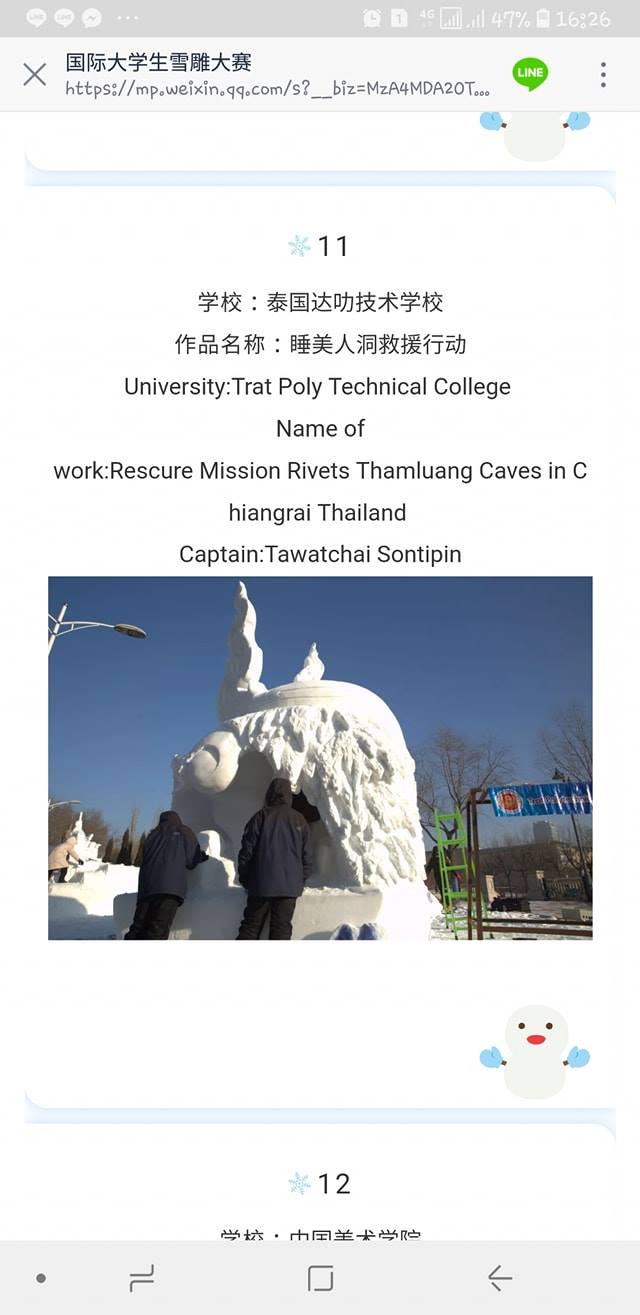Open the snow sculpture photo of entry 11
The height and width of the screenshot is (1315, 640).
click(x=320, y=758)
